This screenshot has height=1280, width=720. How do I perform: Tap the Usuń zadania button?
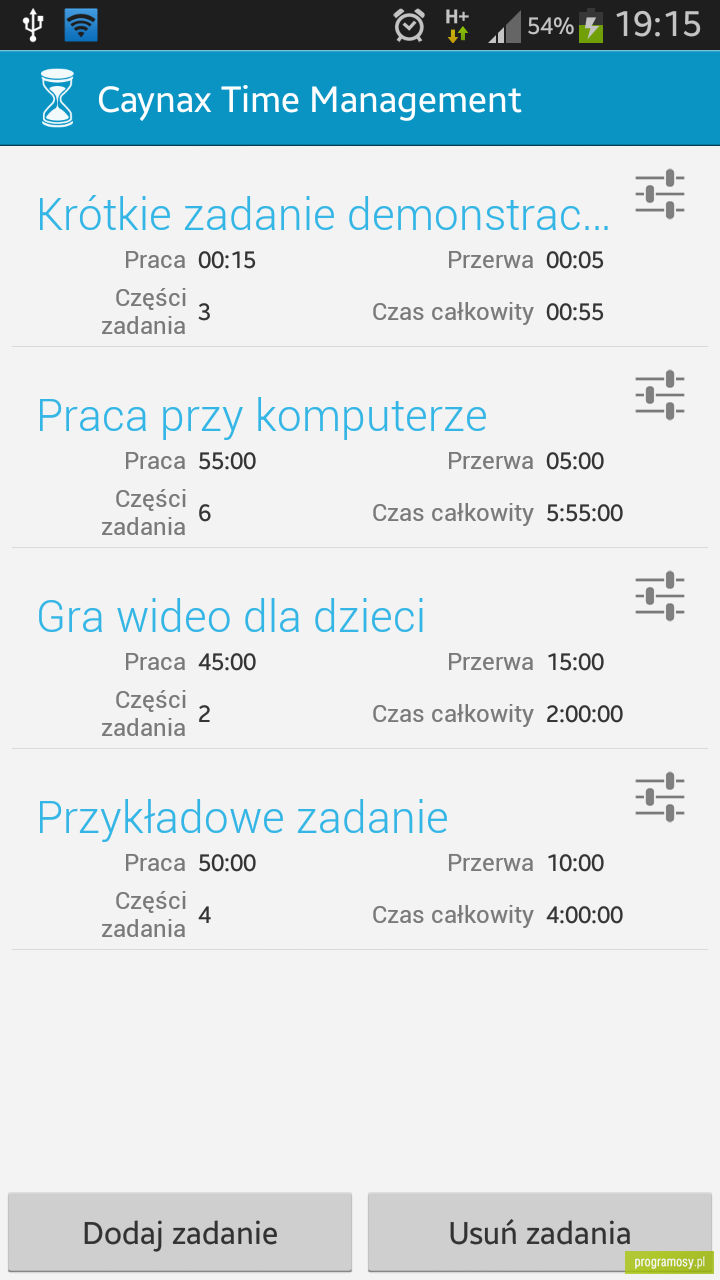pyautogui.click(x=540, y=1232)
